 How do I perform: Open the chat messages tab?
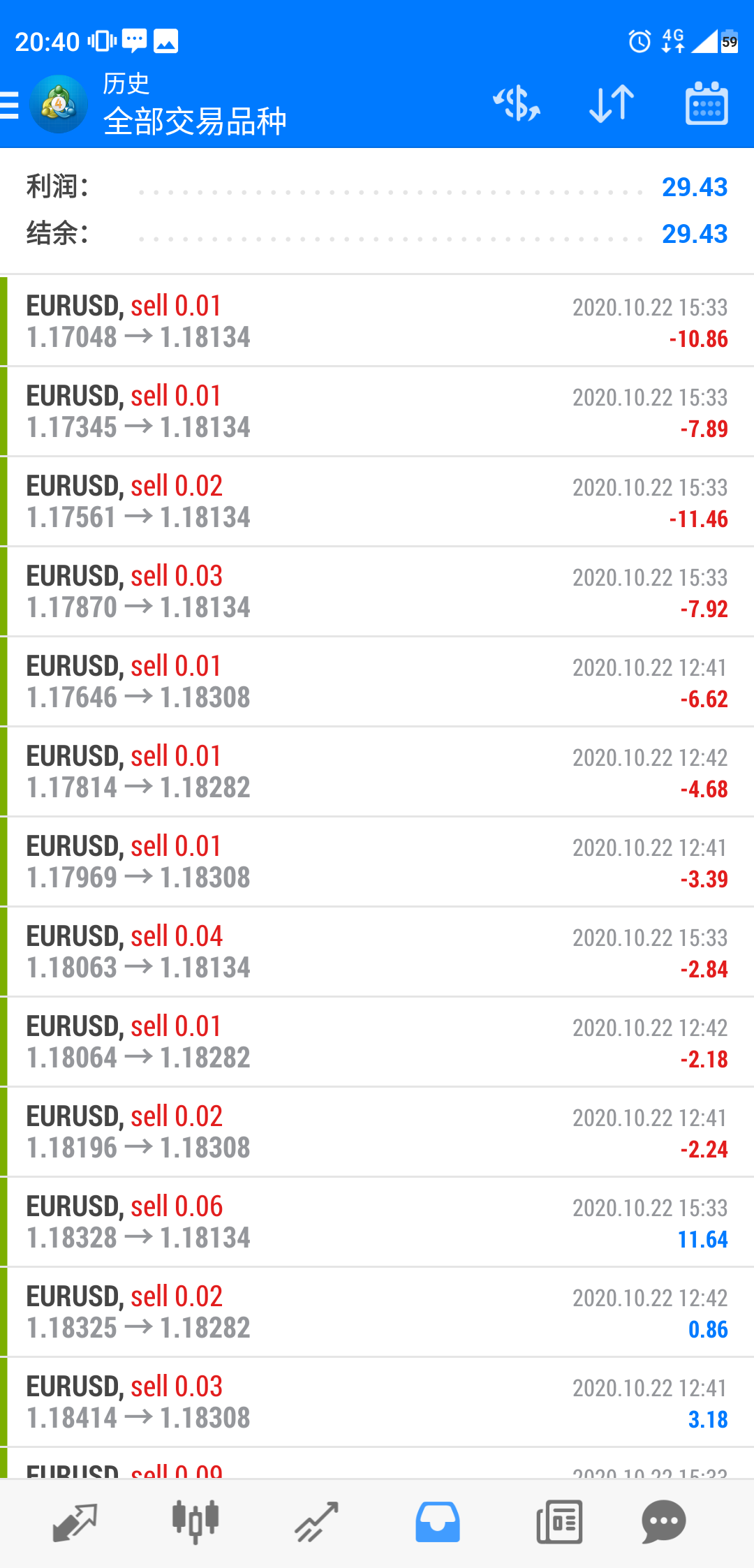pos(664,1522)
